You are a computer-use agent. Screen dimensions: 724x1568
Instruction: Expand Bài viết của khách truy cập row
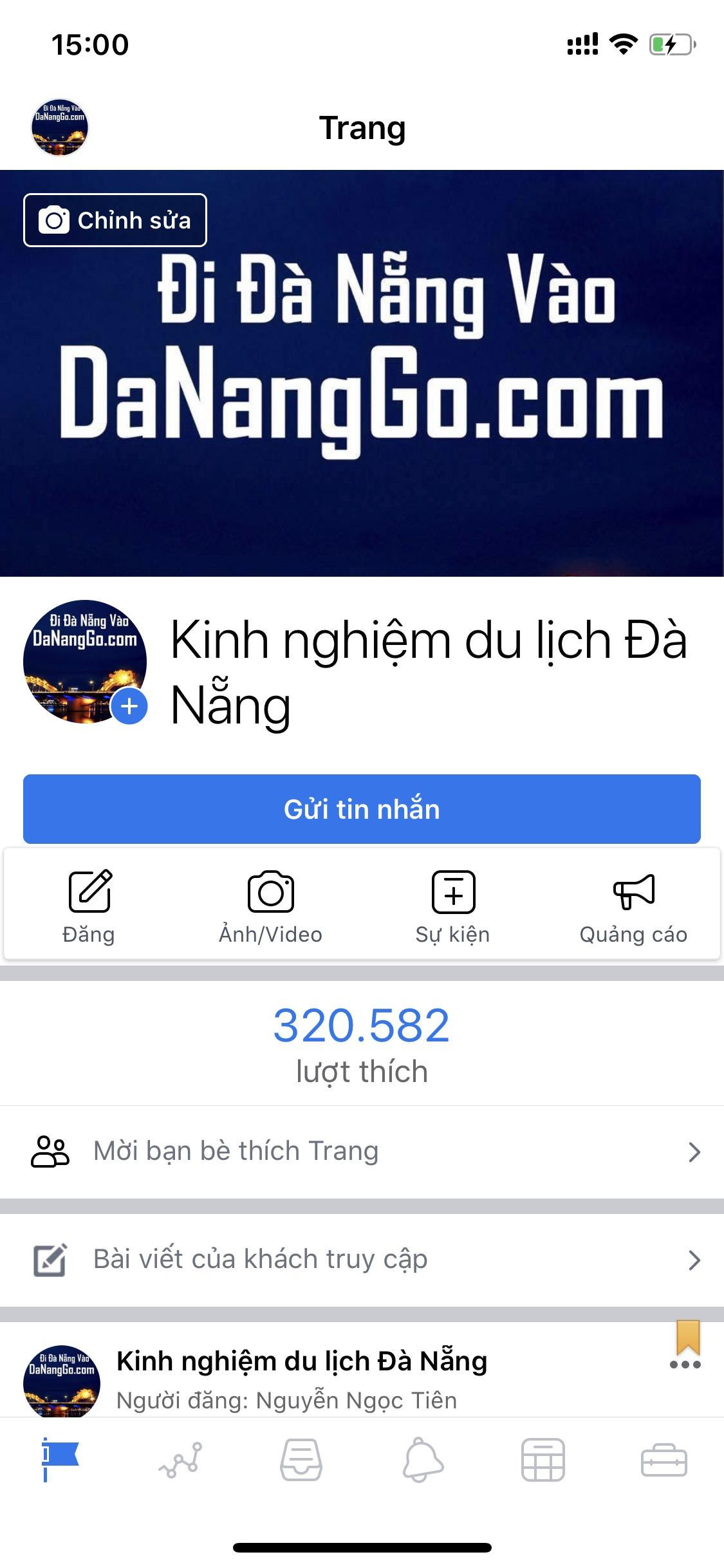(362, 1259)
